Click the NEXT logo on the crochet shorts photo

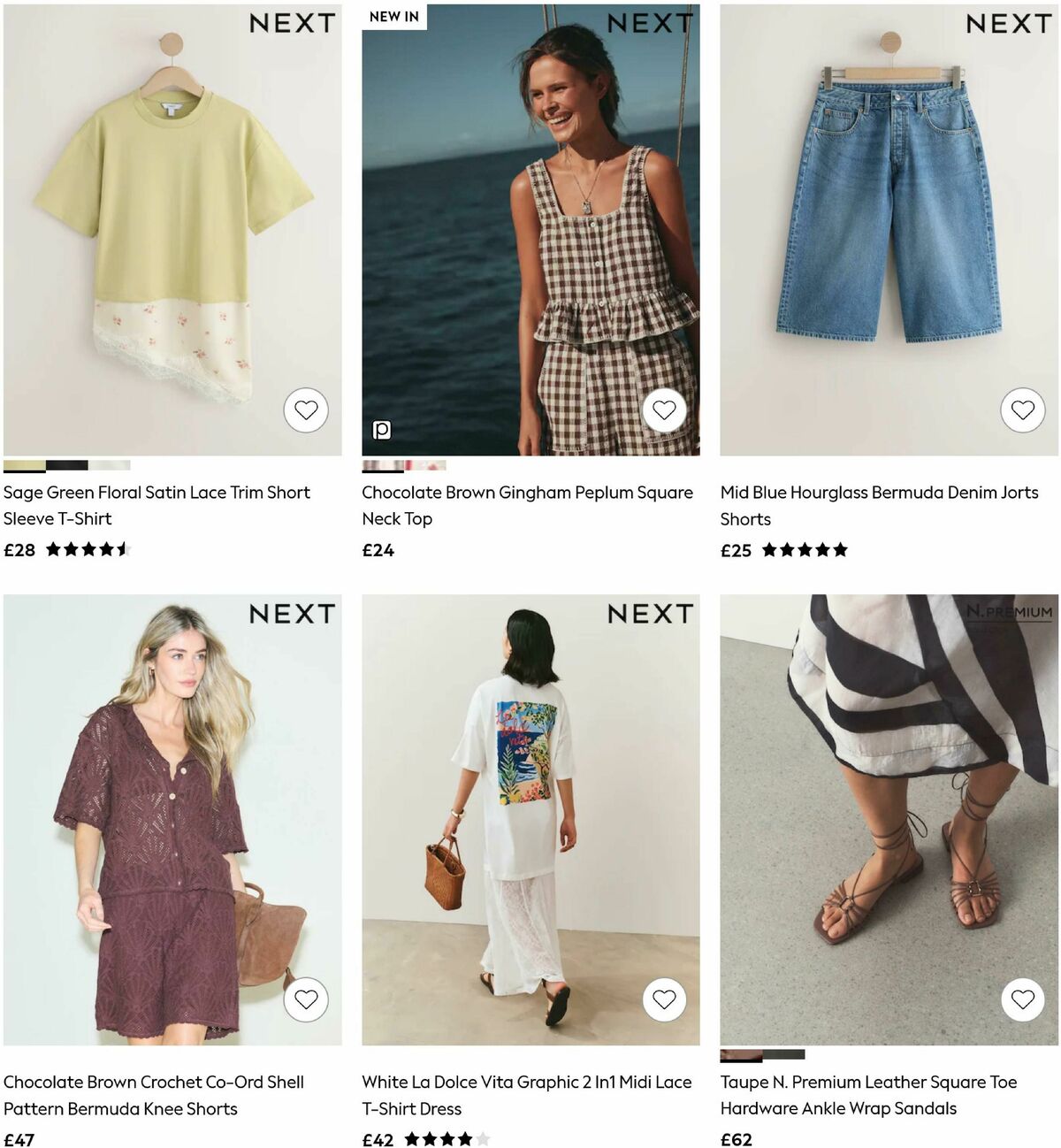click(x=293, y=614)
